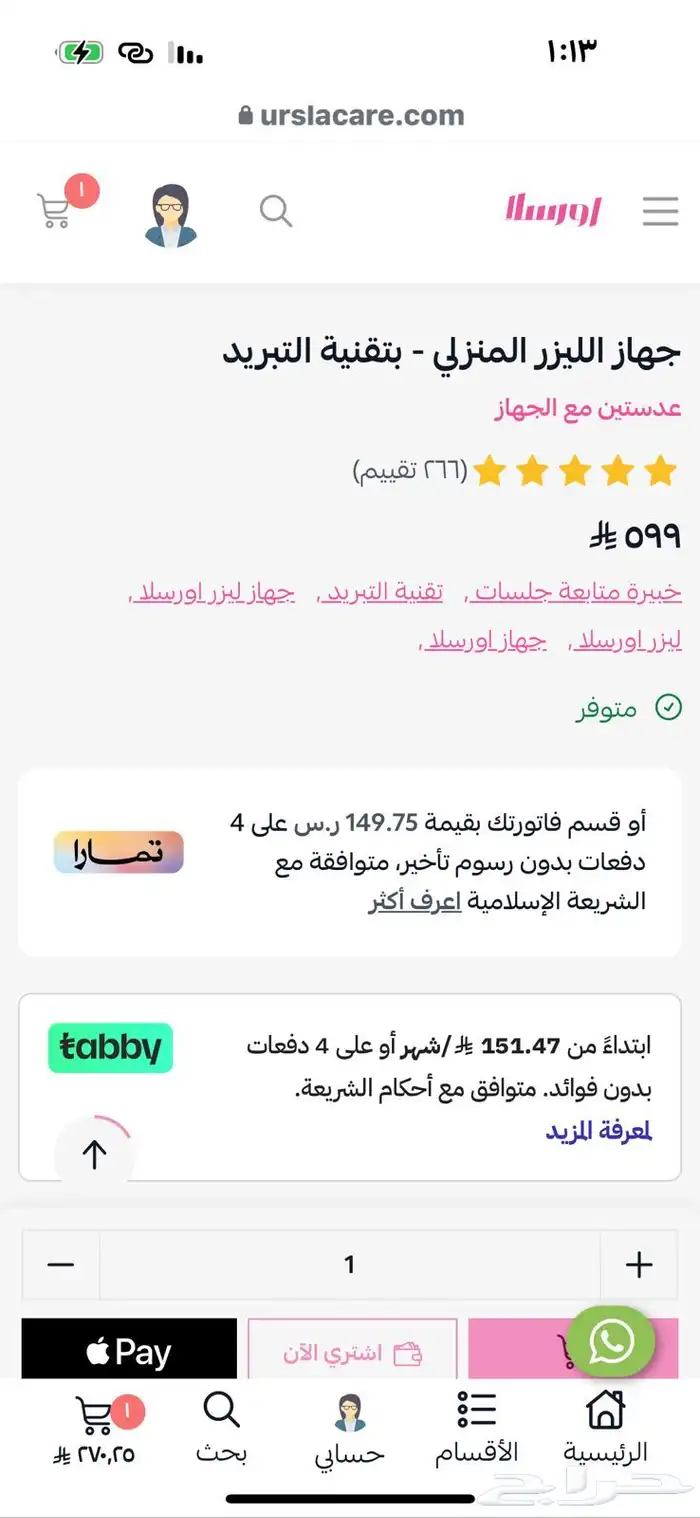This screenshot has height=1518, width=700.
Task: Tap the scroll-to-top arrow button
Action: click(94, 1155)
